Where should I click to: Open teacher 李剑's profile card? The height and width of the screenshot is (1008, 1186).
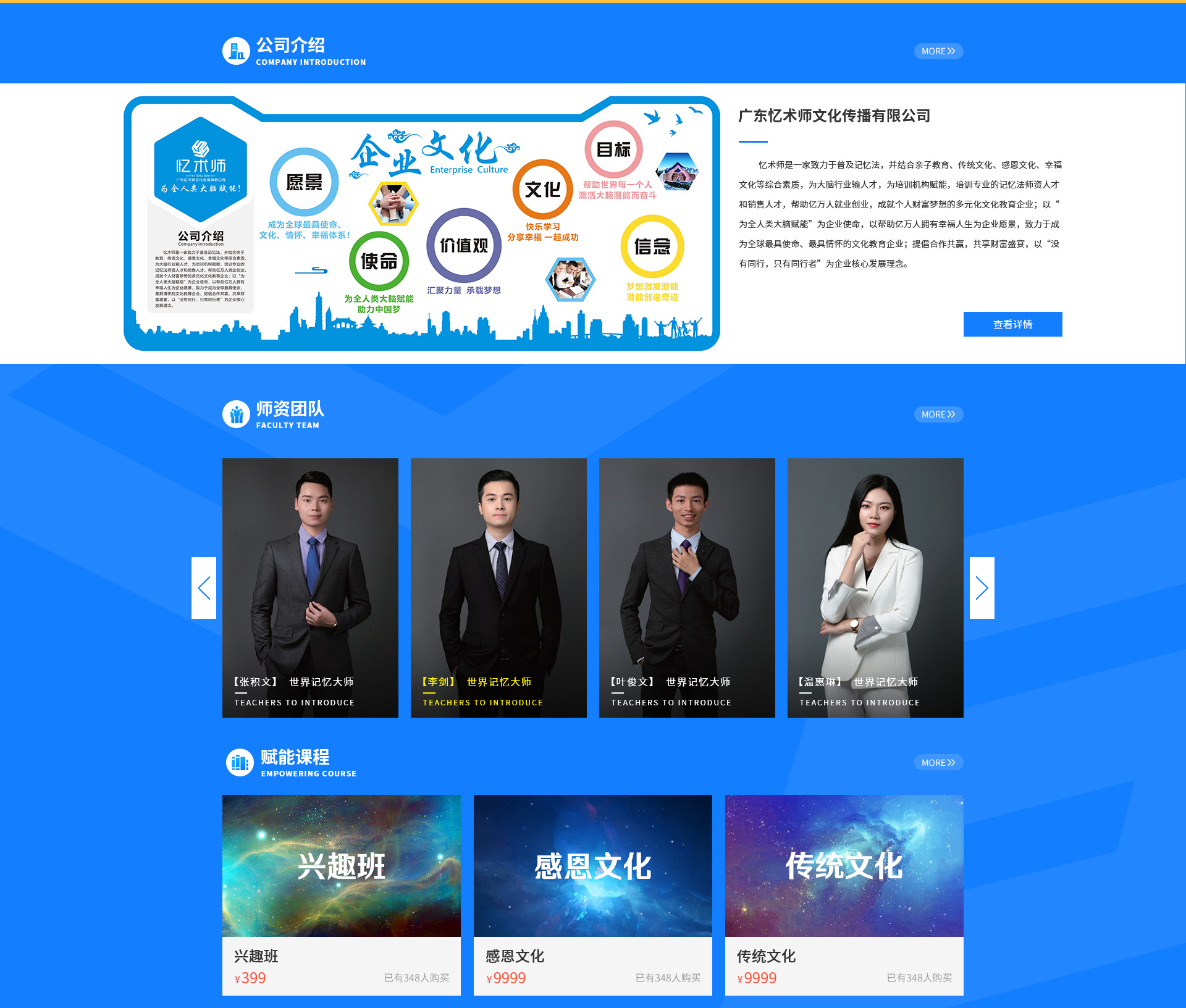click(498, 587)
